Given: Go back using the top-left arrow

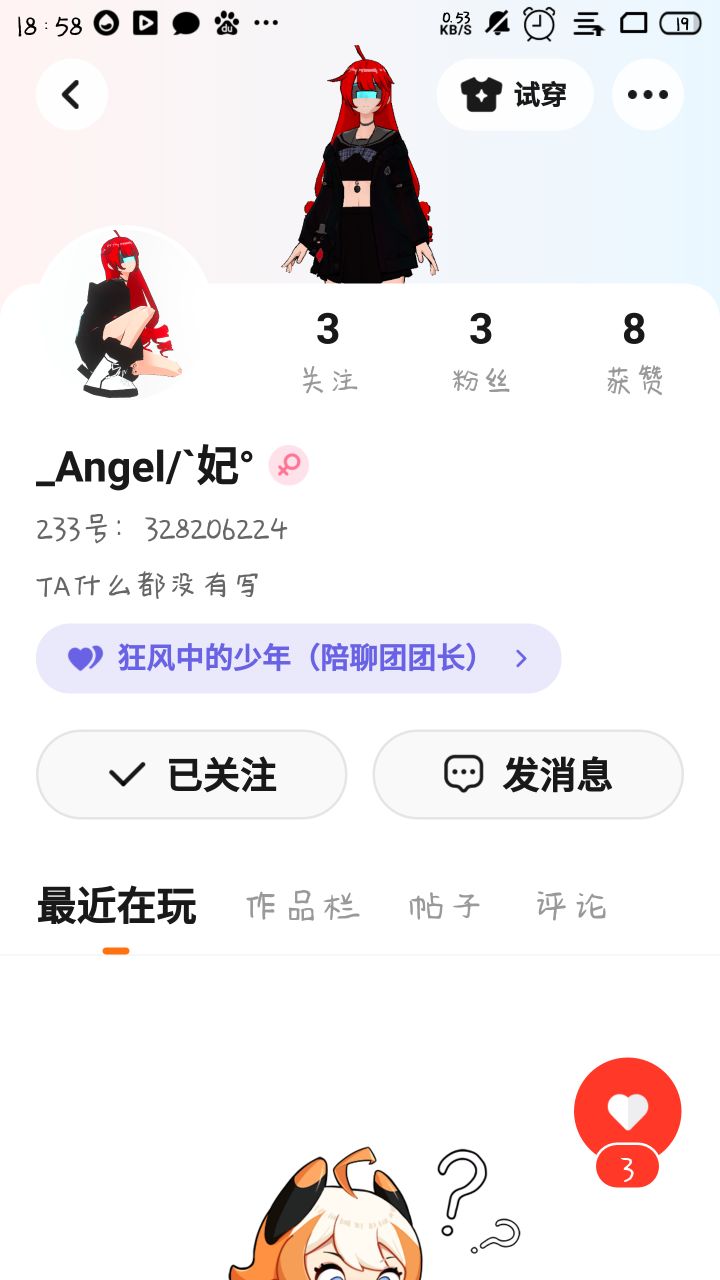Looking at the screenshot, I should pos(71,95).
